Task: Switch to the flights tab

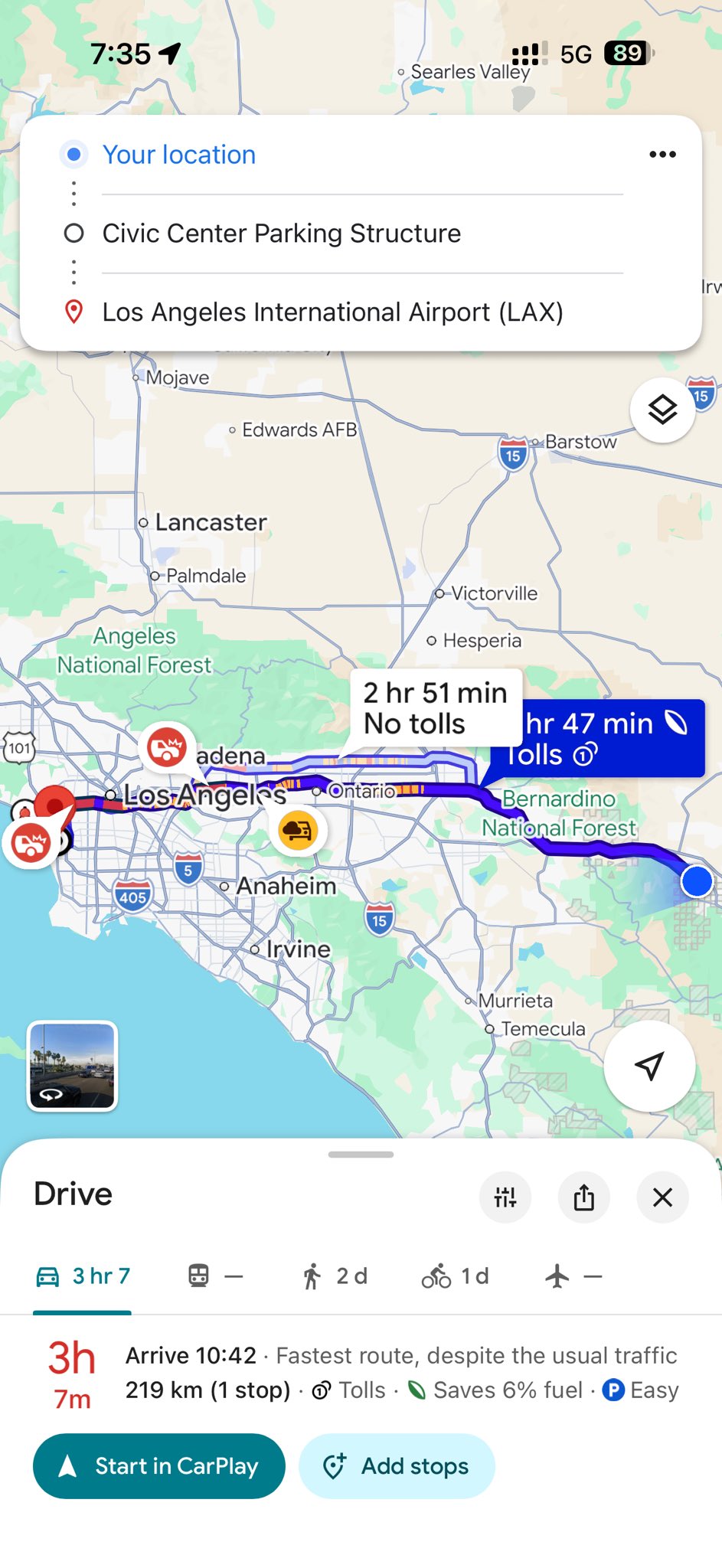Action: (573, 1276)
